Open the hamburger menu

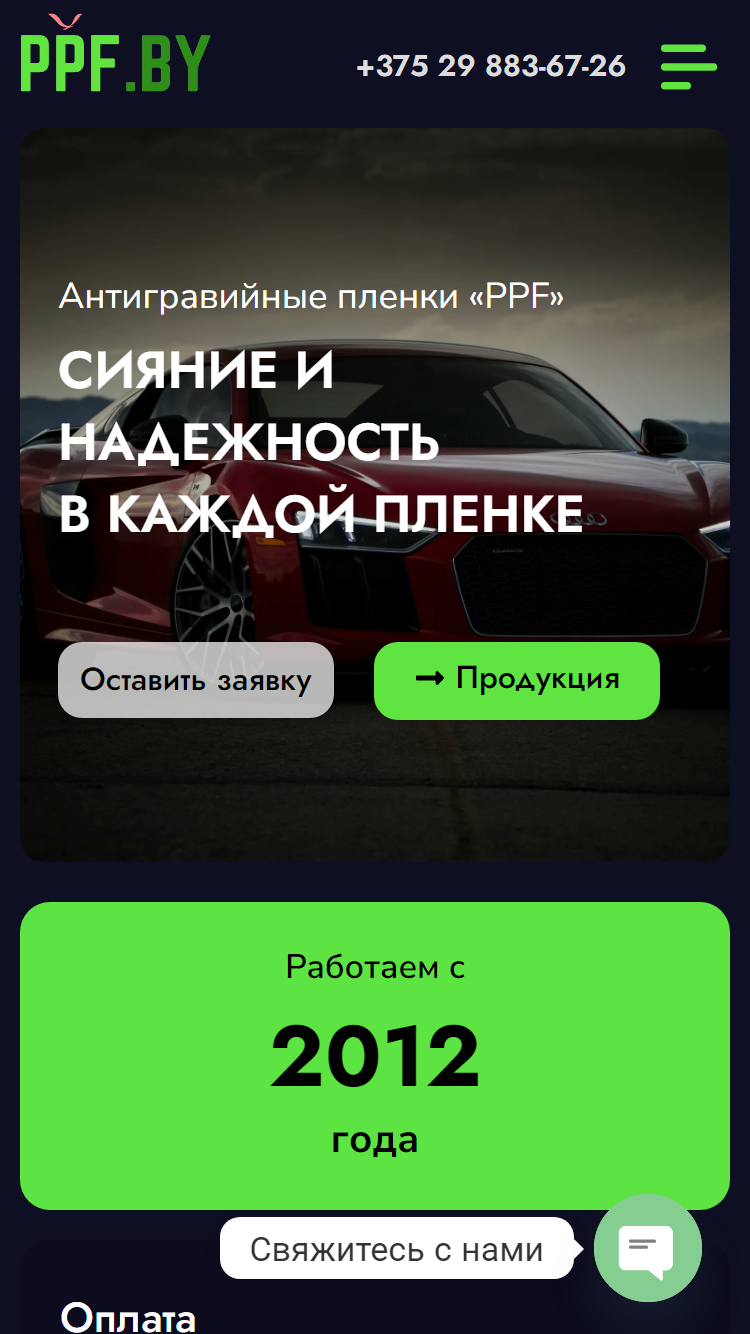pos(689,66)
